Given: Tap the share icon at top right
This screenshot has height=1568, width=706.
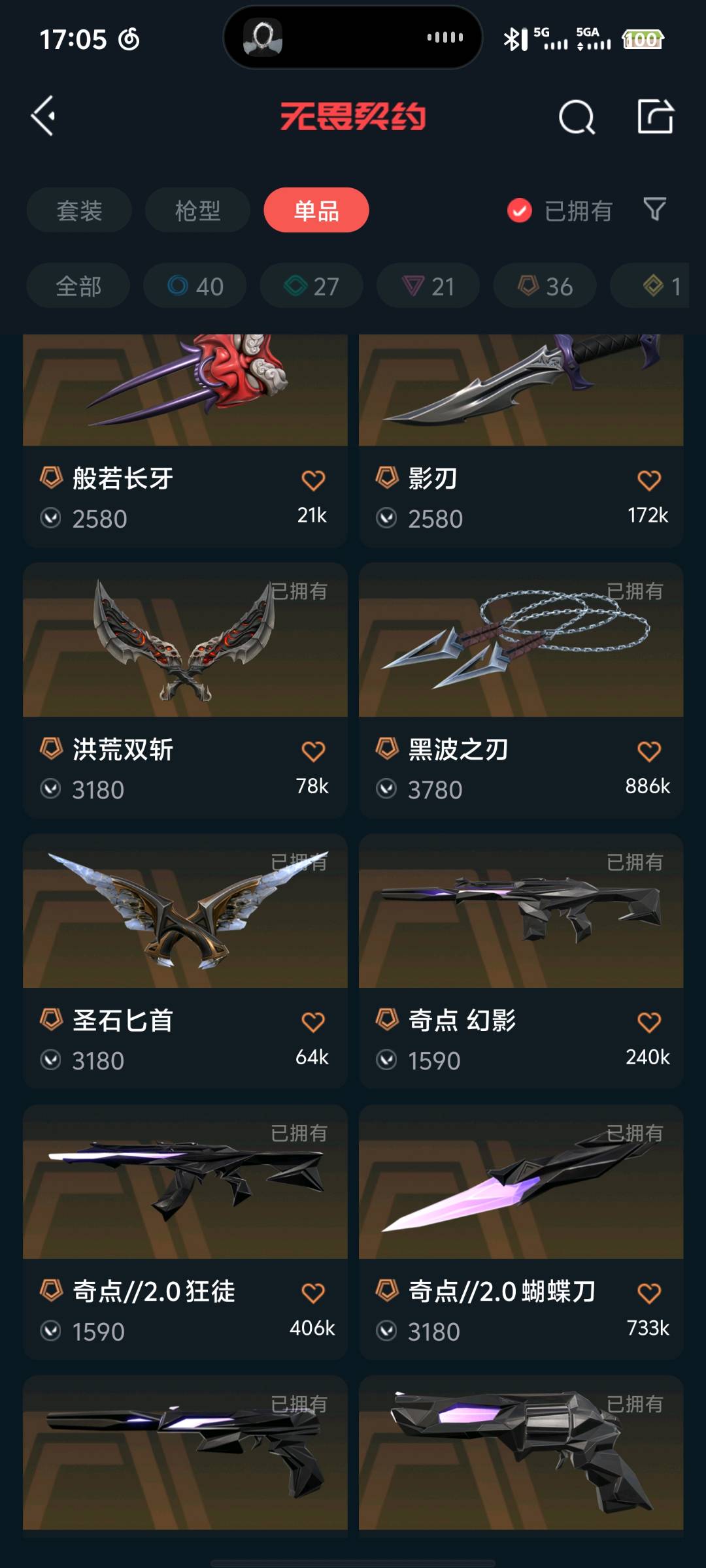Looking at the screenshot, I should pos(655,116).
